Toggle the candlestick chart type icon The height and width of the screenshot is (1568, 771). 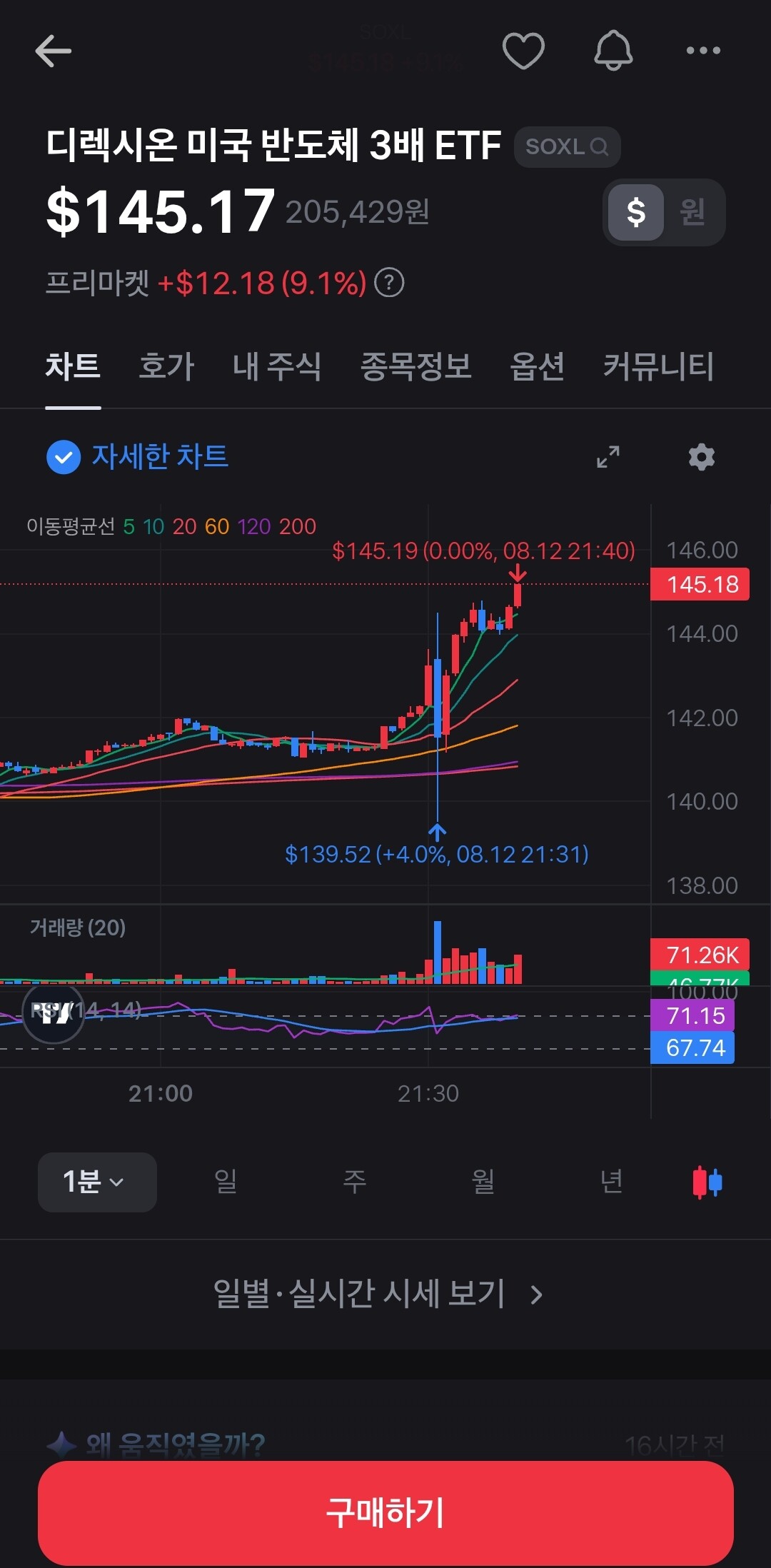tap(707, 1182)
